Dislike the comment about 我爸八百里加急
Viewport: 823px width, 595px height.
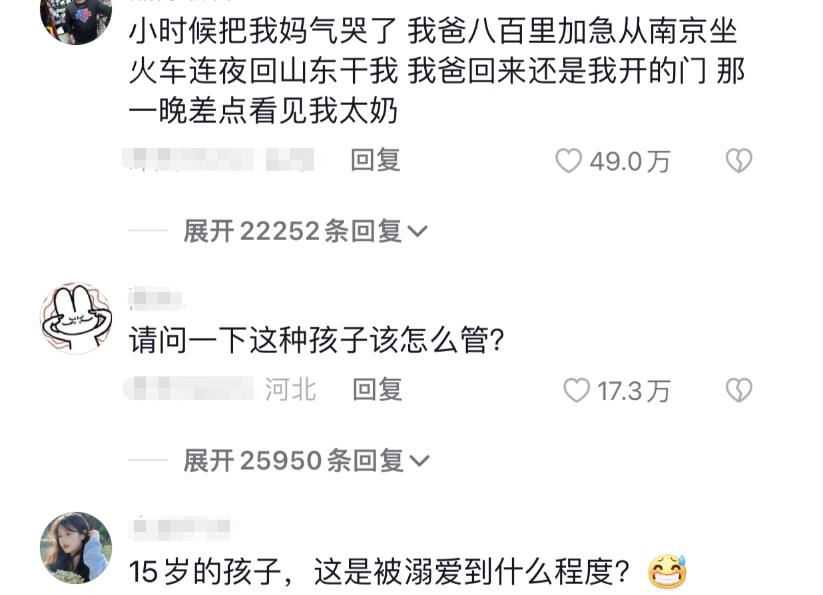click(x=738, y=161)
